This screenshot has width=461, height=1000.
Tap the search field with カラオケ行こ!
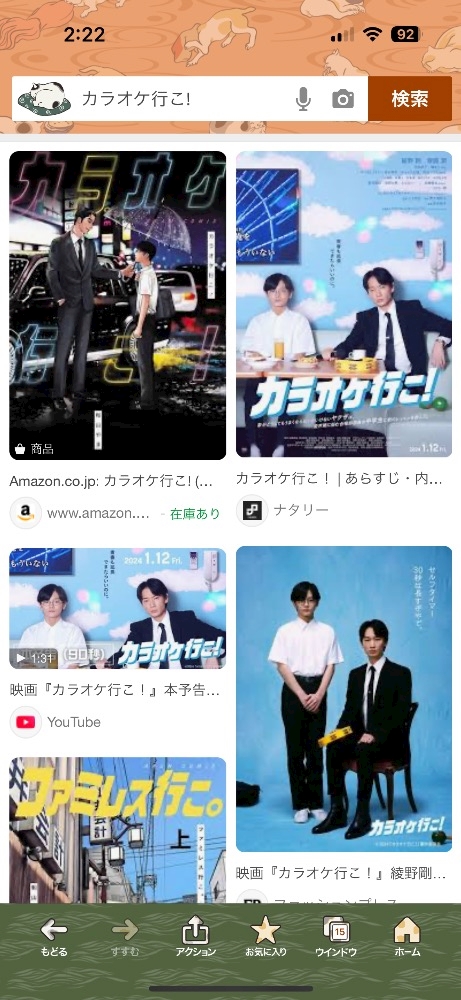tap(185, 99)
